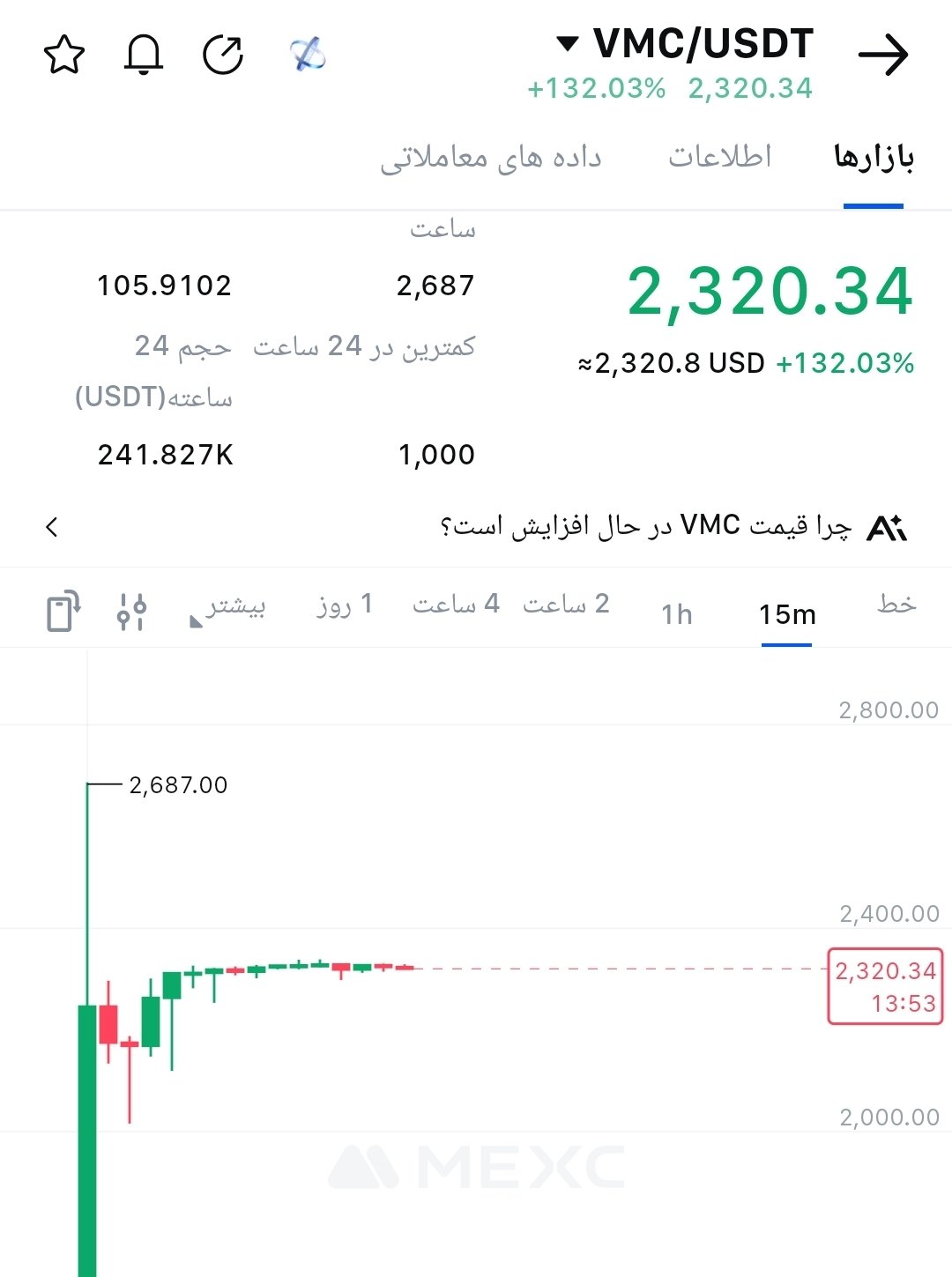This screenshot has height=1277, width=952.
Task: Go back using the arrow icon
Action: click(x=883, y=56)
